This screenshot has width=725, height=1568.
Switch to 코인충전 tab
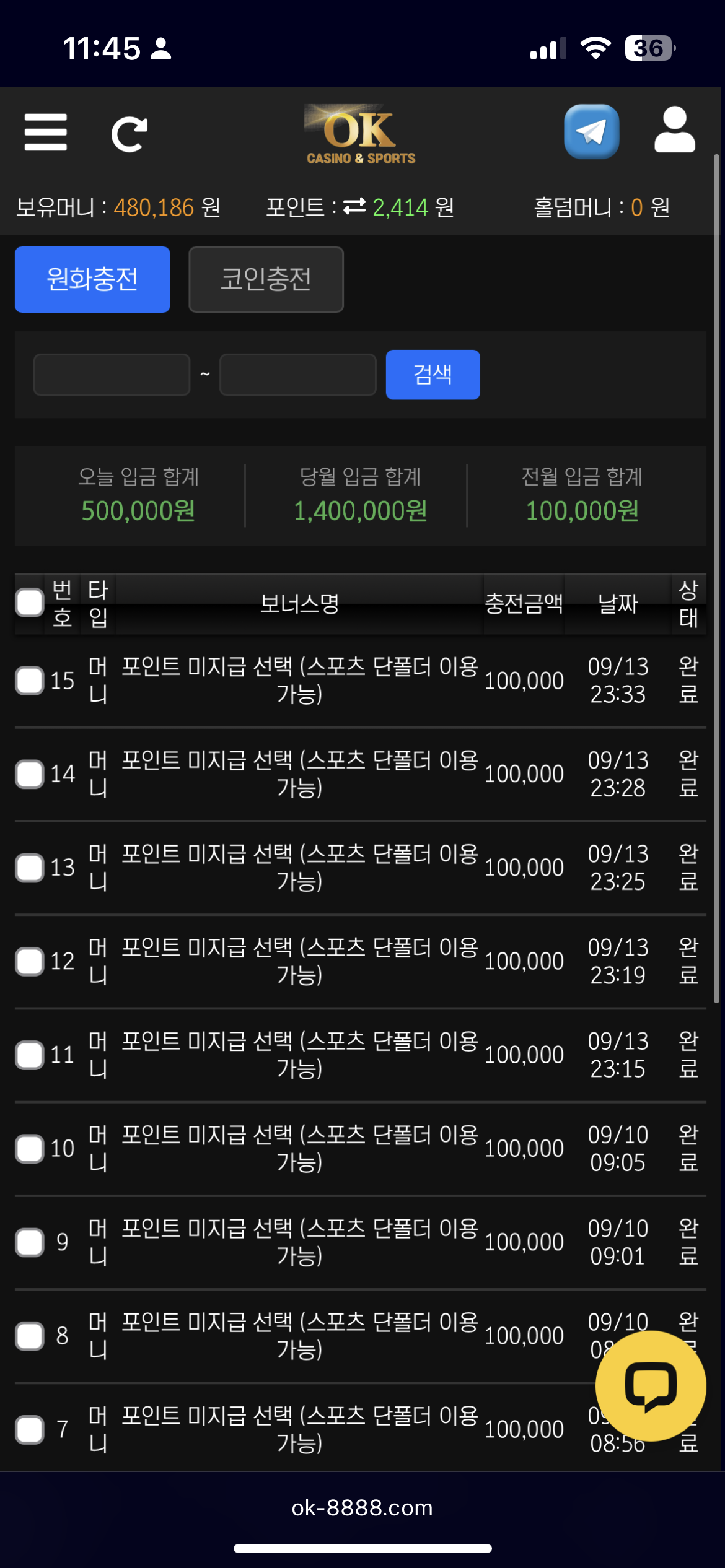coord(266,279)
